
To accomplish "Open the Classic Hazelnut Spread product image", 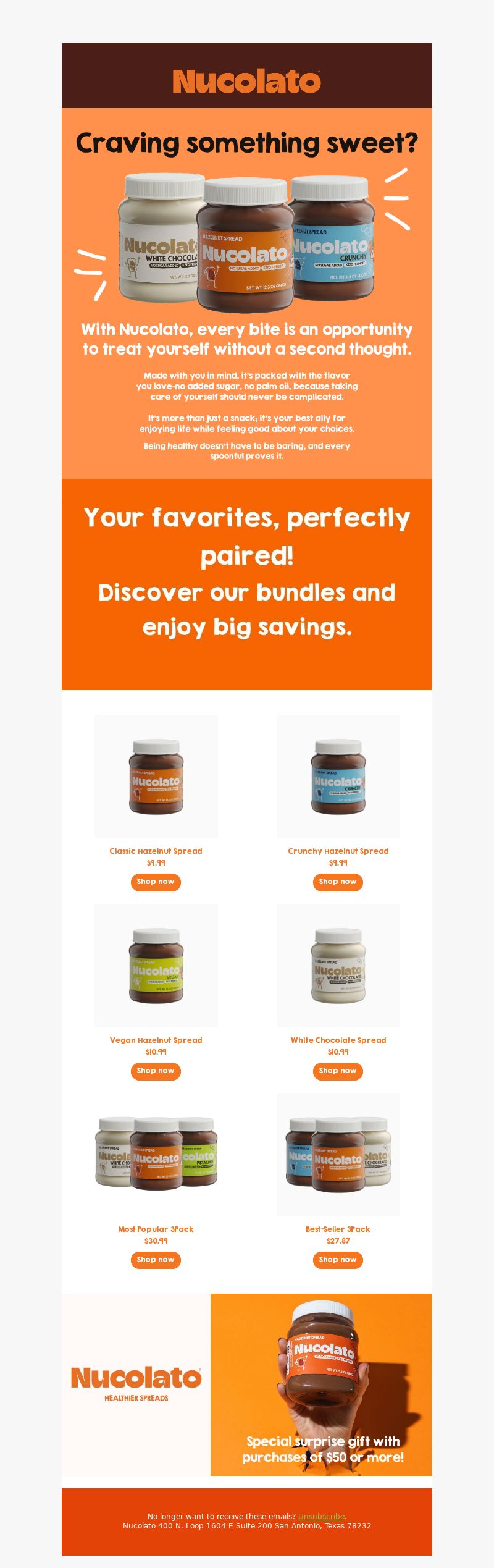I will click(x=156, y=777).
